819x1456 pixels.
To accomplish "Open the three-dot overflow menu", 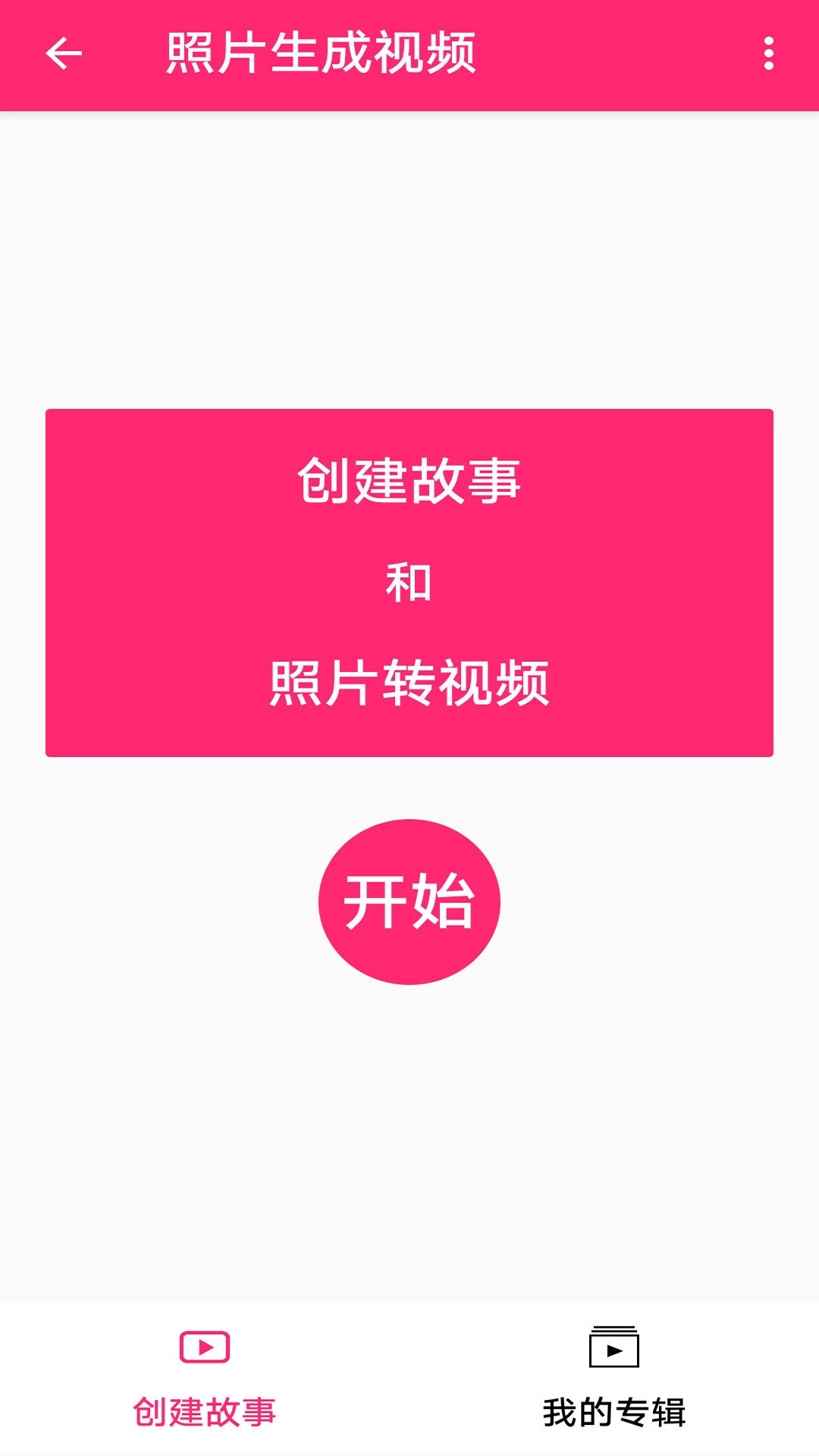I will [x=768, y=54].
